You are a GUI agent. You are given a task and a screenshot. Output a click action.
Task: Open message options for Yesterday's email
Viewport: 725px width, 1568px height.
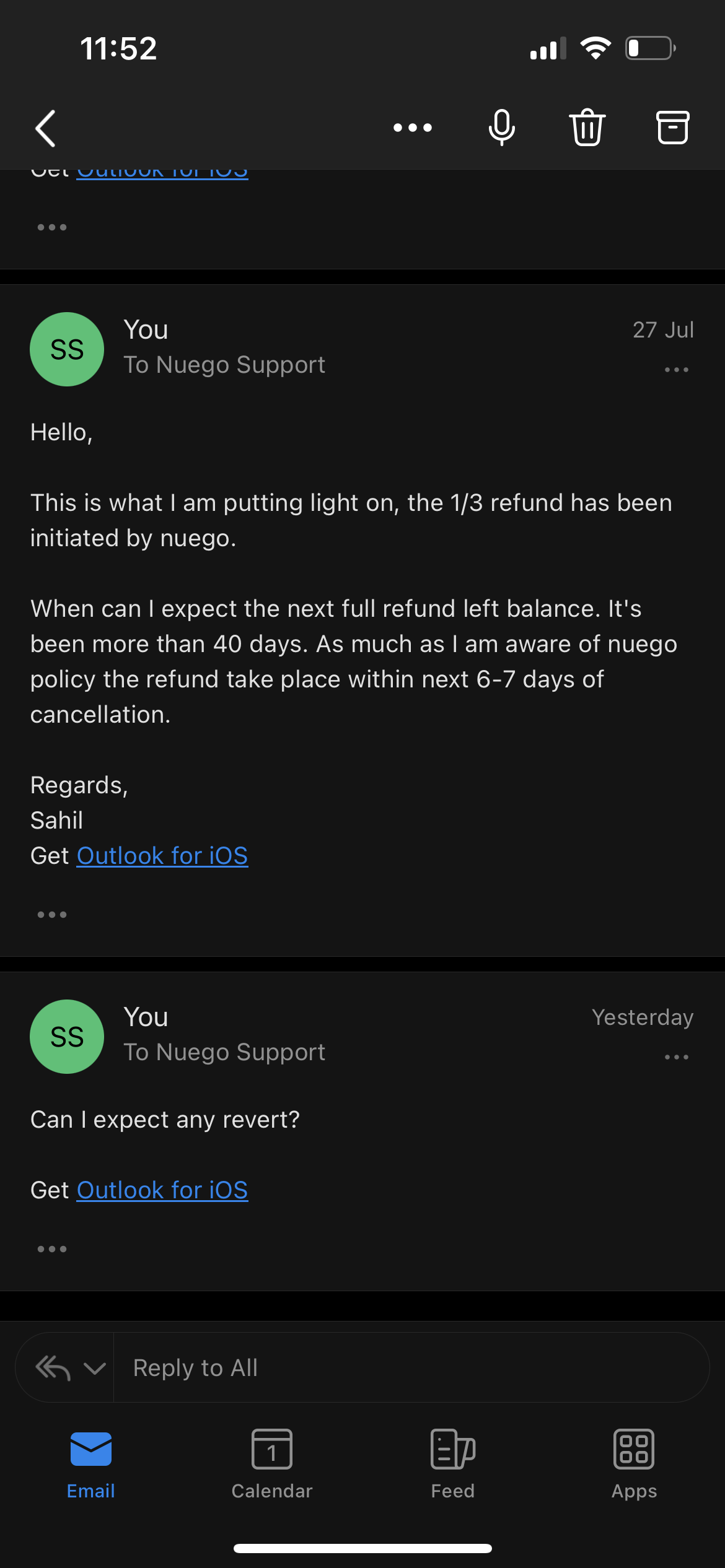point(676,1057)
